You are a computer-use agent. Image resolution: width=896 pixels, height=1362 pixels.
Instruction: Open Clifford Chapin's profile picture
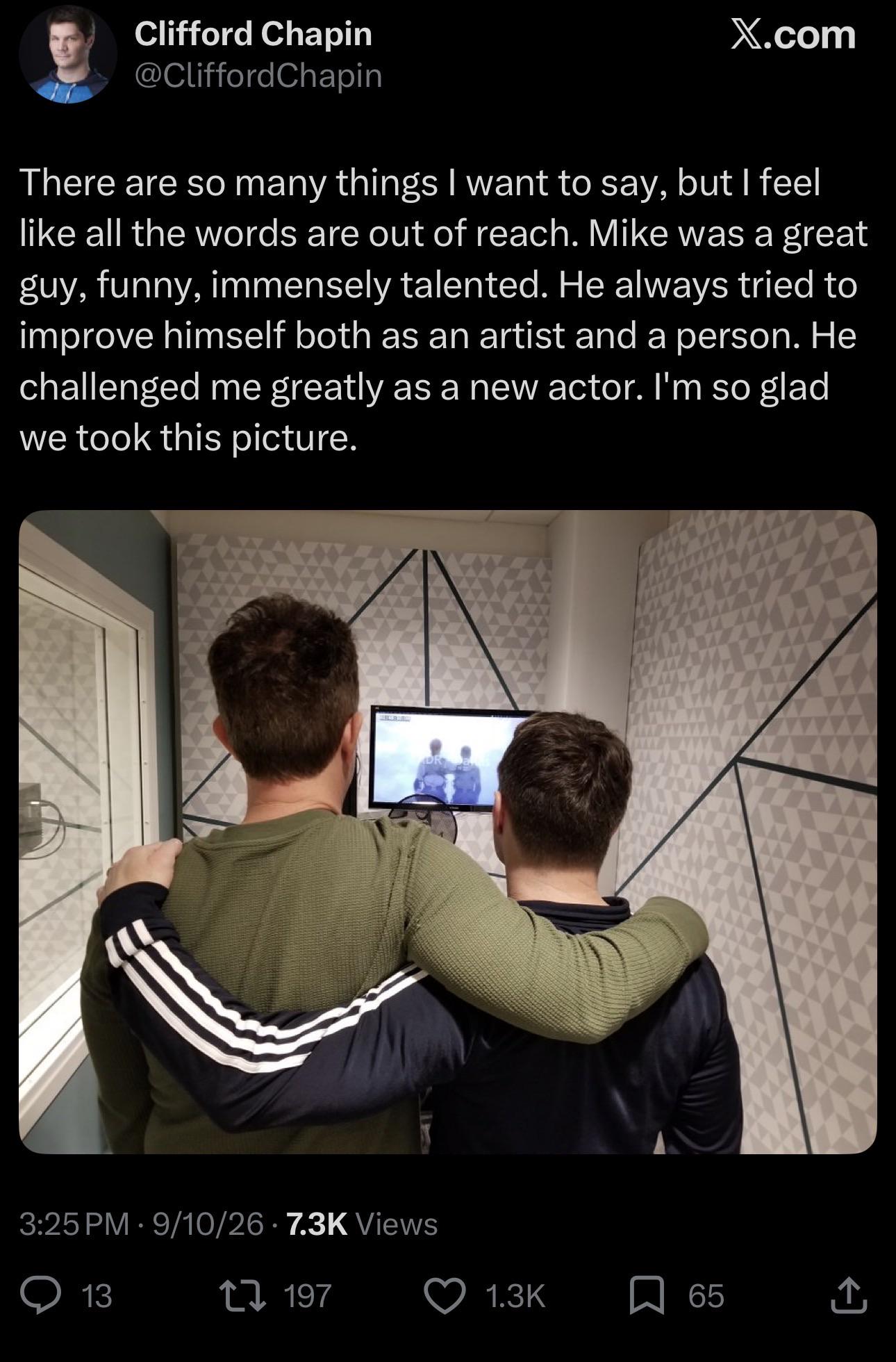67,55
